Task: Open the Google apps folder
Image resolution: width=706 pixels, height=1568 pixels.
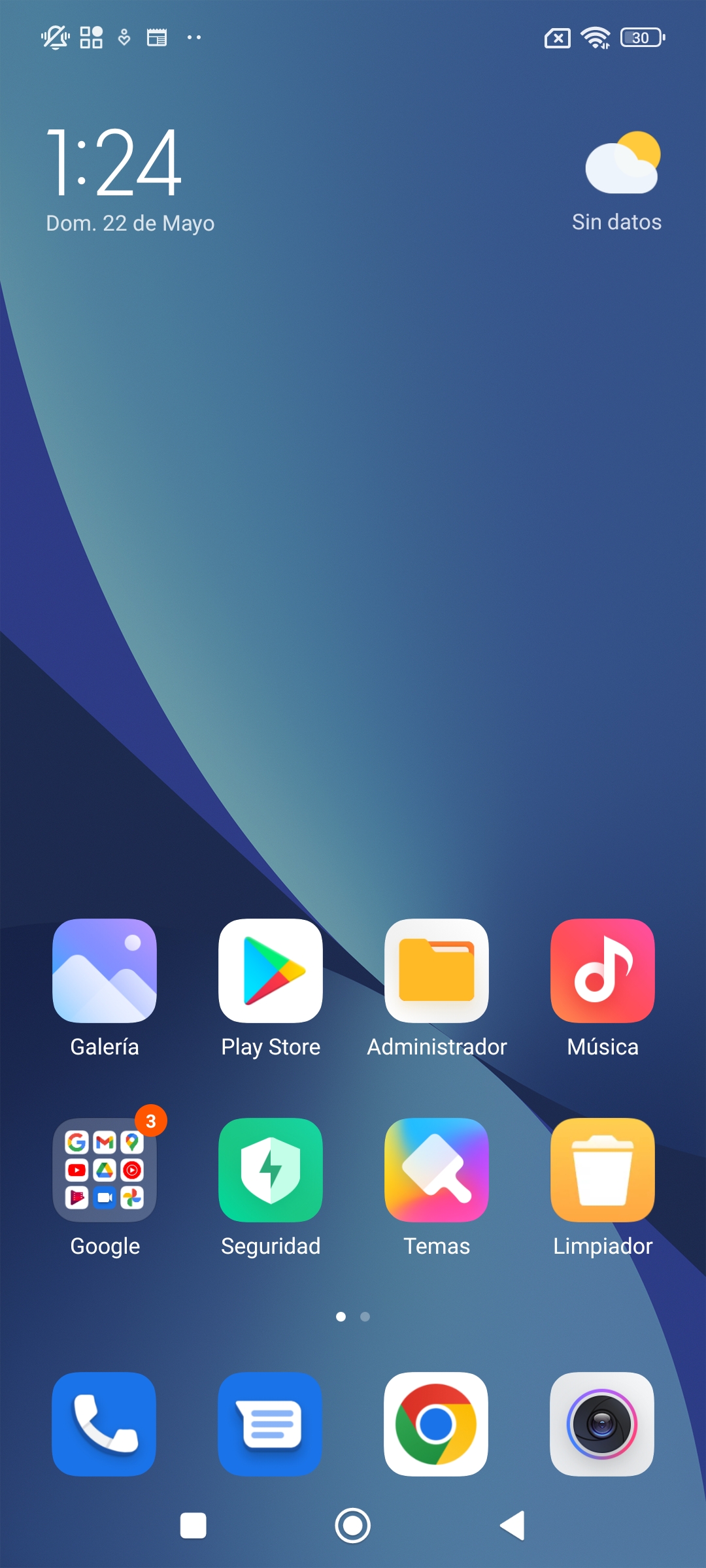Action: [105, 1169]
